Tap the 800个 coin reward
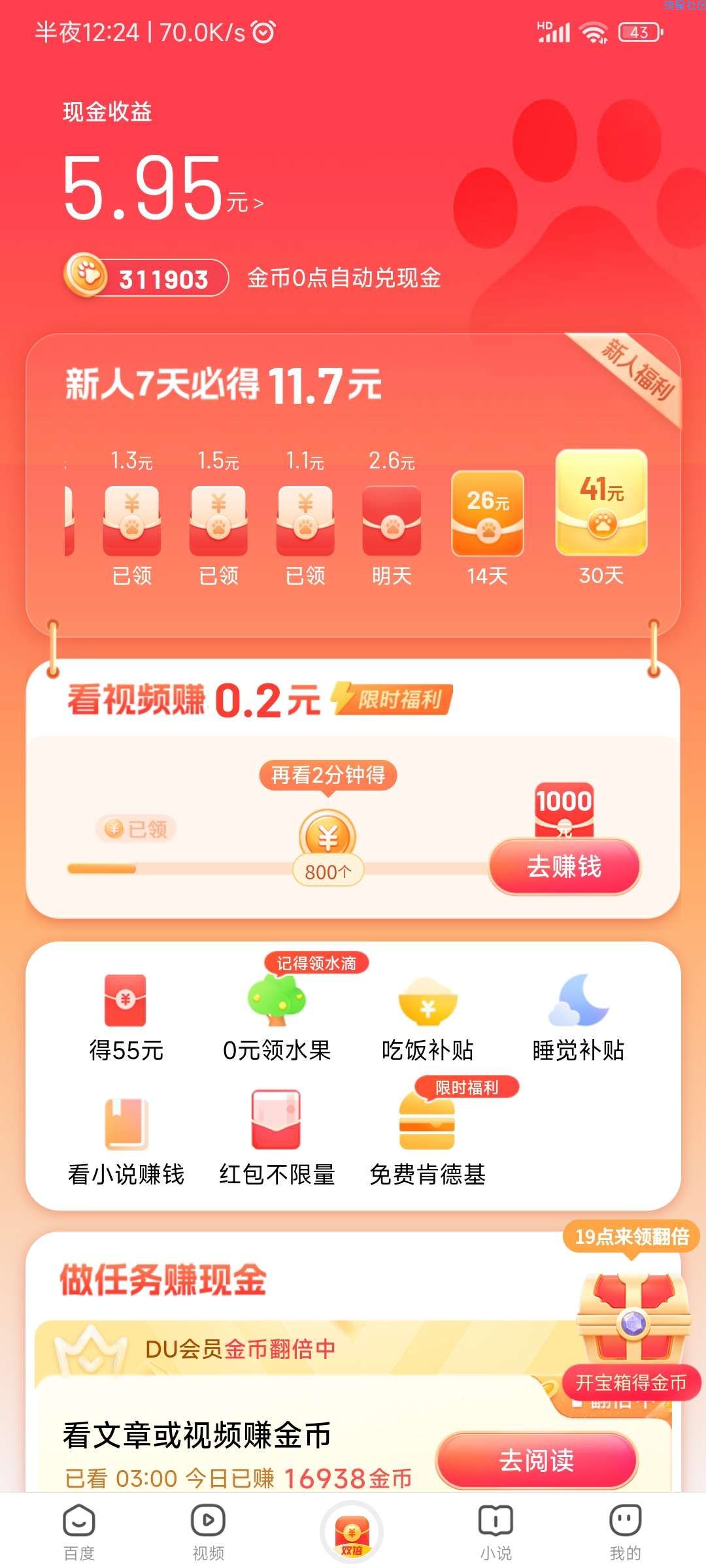Screen dimensions: 706x1568 pyautogui.click(x=328, y=849)
